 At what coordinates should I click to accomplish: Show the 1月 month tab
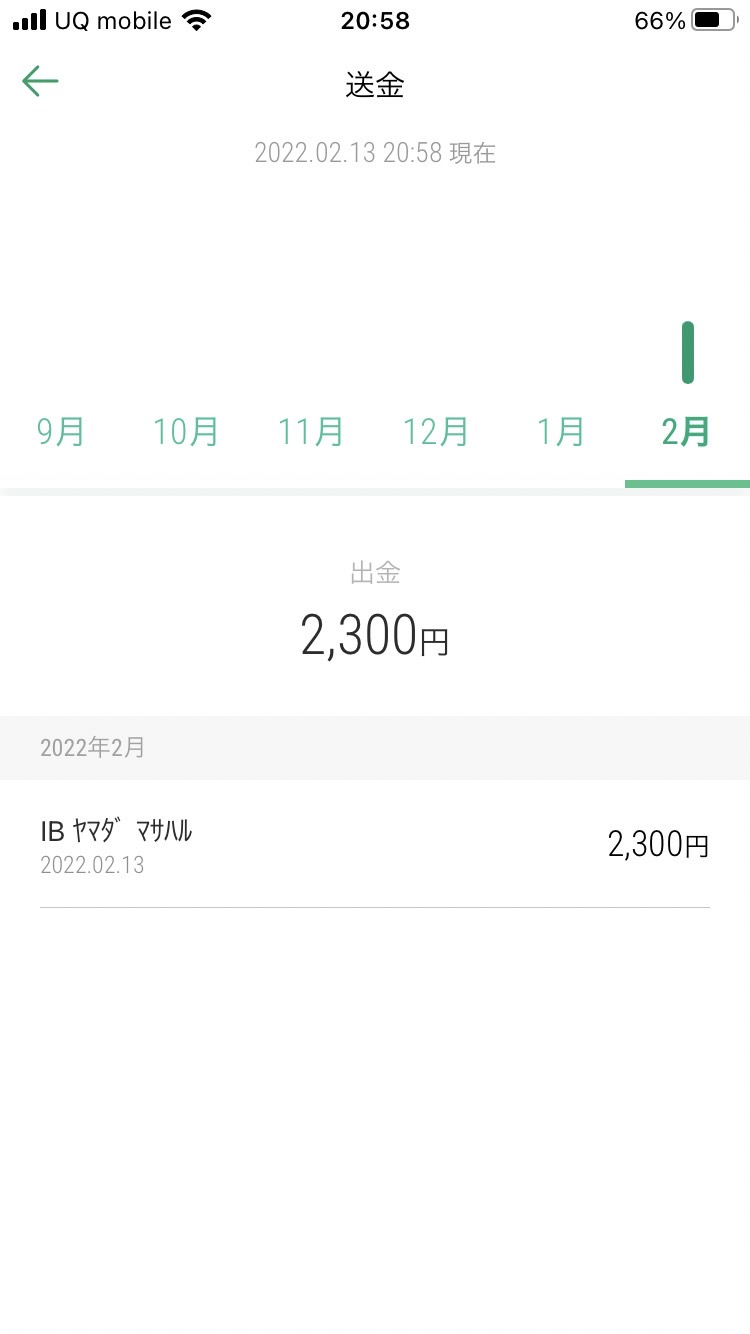click(562, 432)
